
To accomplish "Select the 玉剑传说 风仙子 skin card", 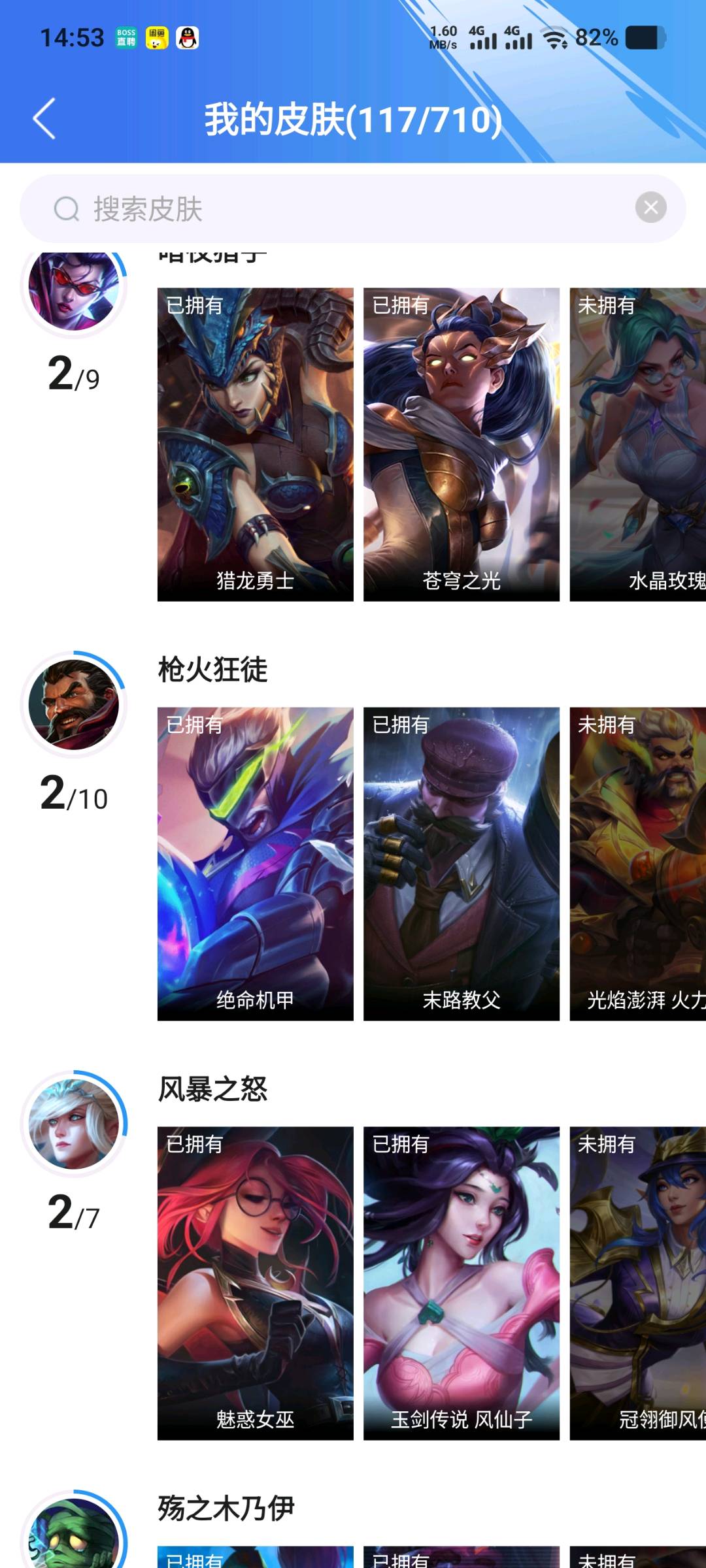I will 462,1283.
